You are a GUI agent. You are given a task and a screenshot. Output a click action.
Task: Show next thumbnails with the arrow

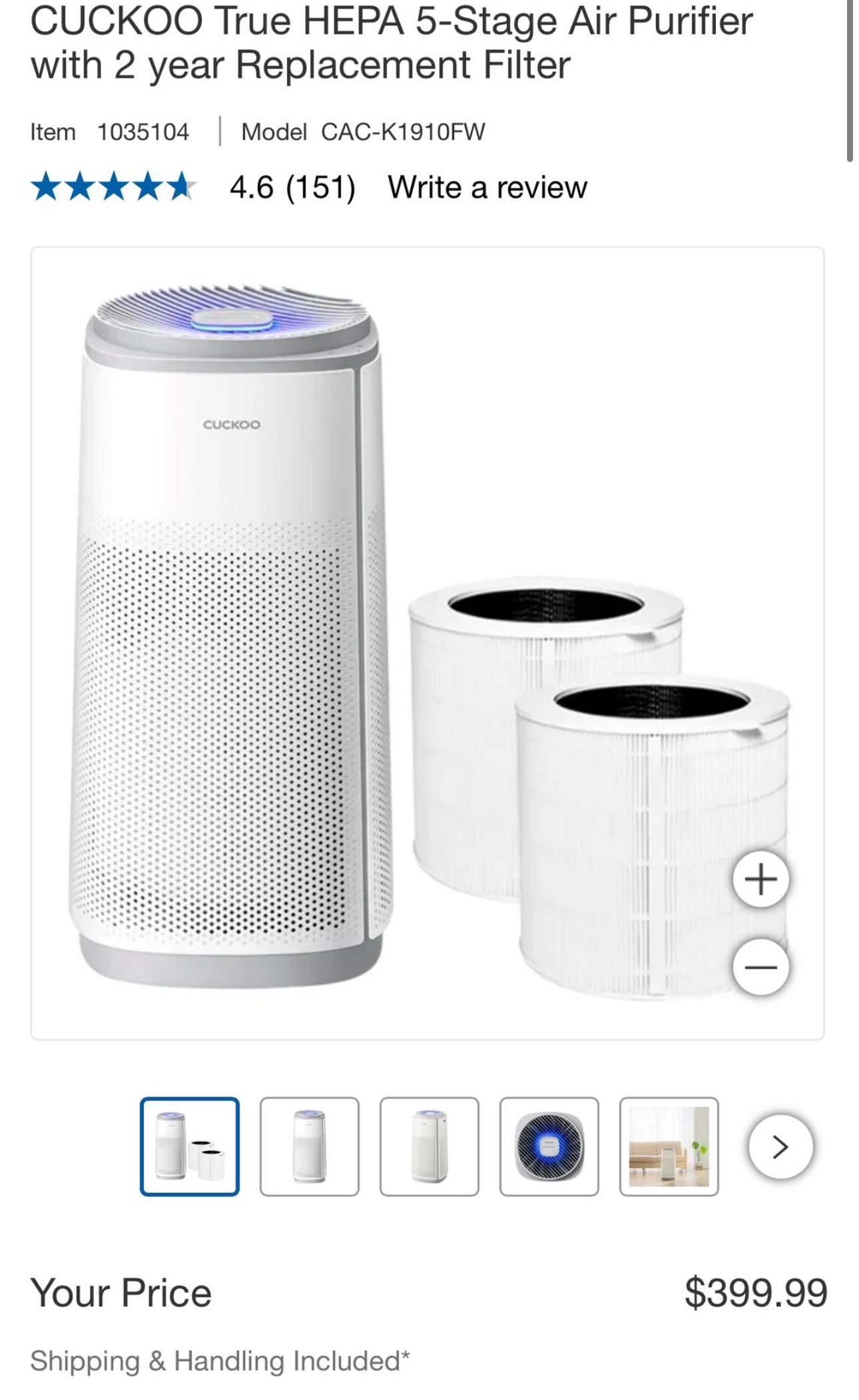click(780, 1146)
